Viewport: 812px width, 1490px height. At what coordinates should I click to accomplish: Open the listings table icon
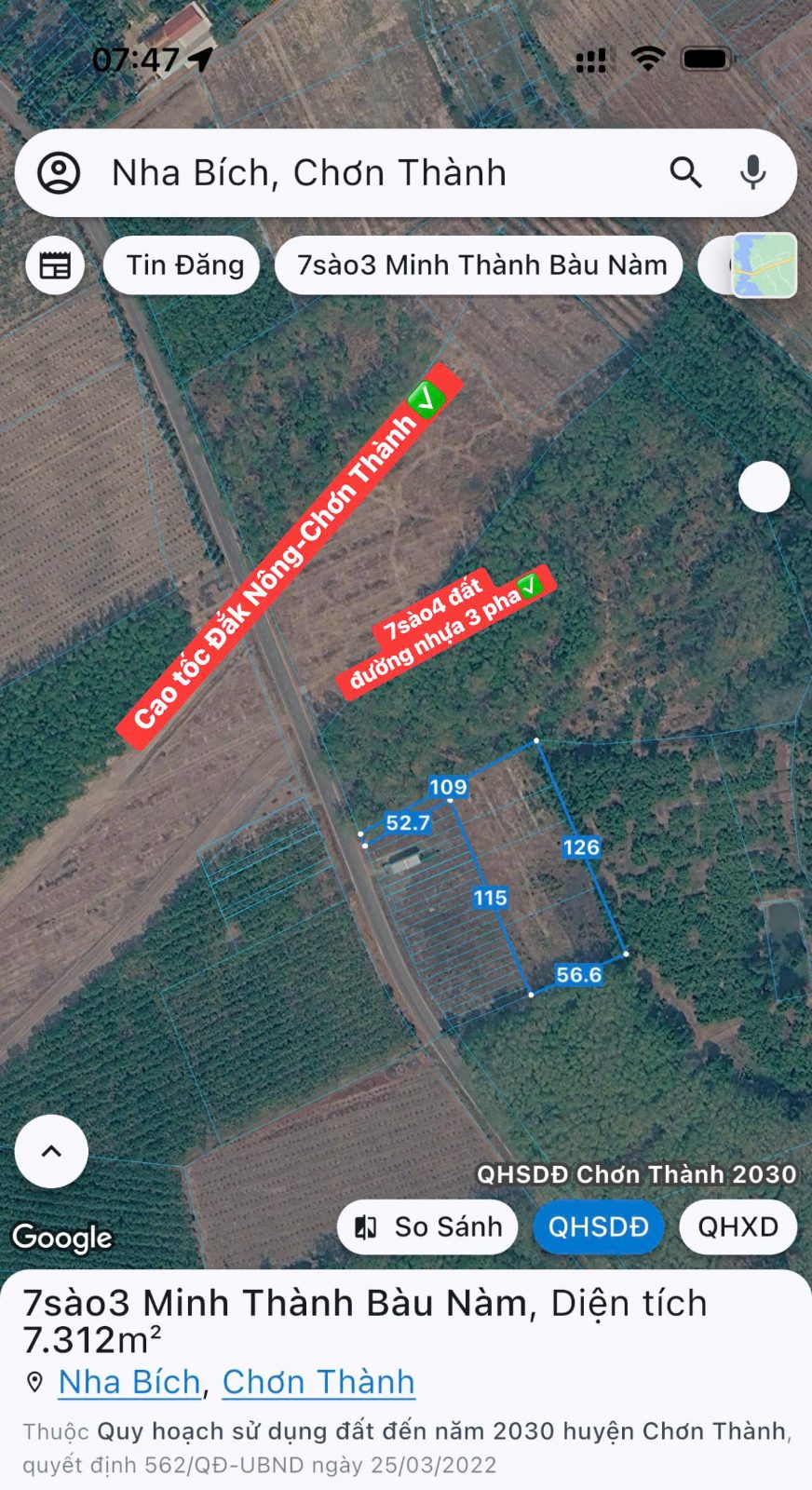[55, 265]
